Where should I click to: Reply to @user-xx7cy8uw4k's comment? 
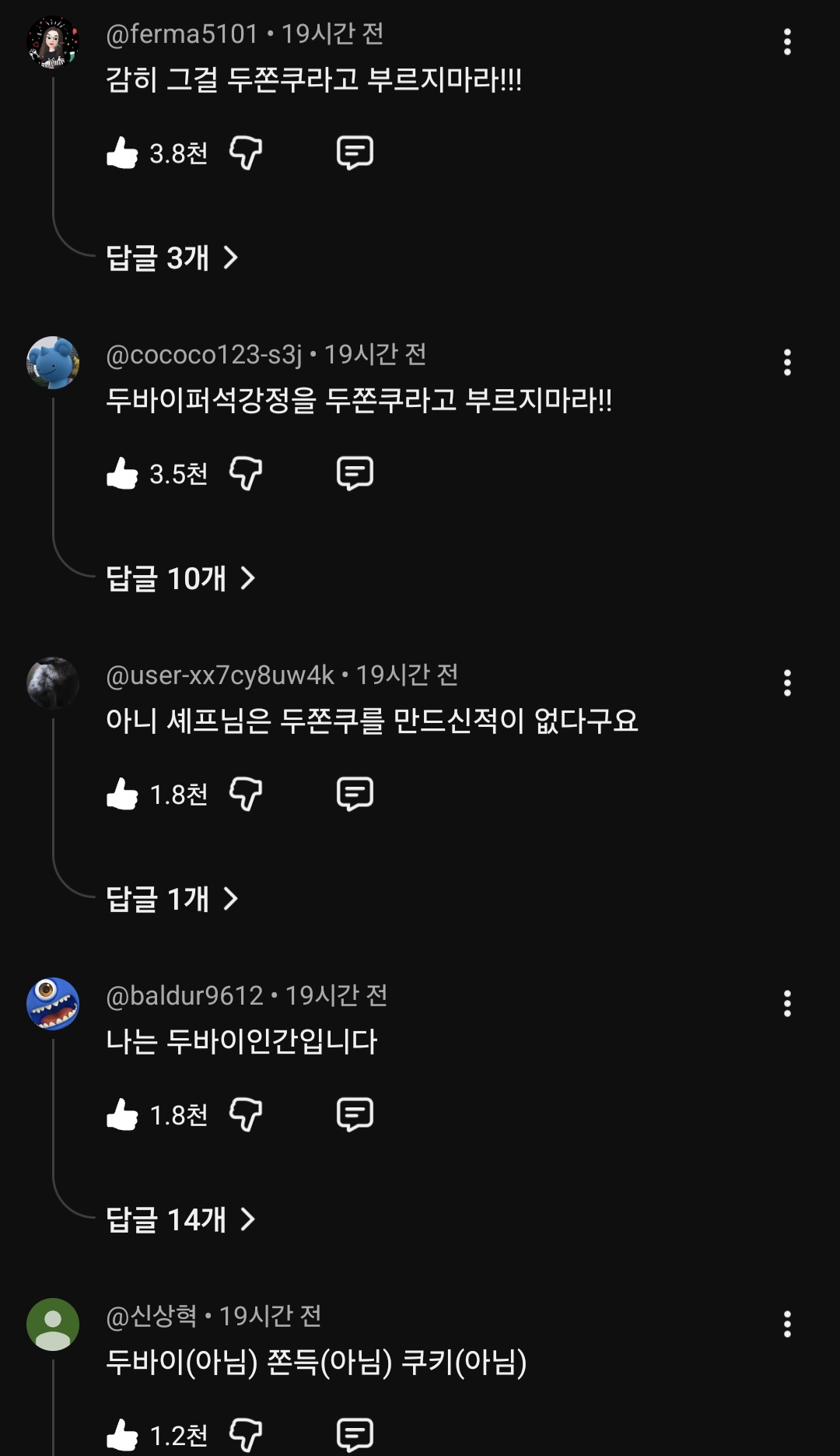(355, 794)
